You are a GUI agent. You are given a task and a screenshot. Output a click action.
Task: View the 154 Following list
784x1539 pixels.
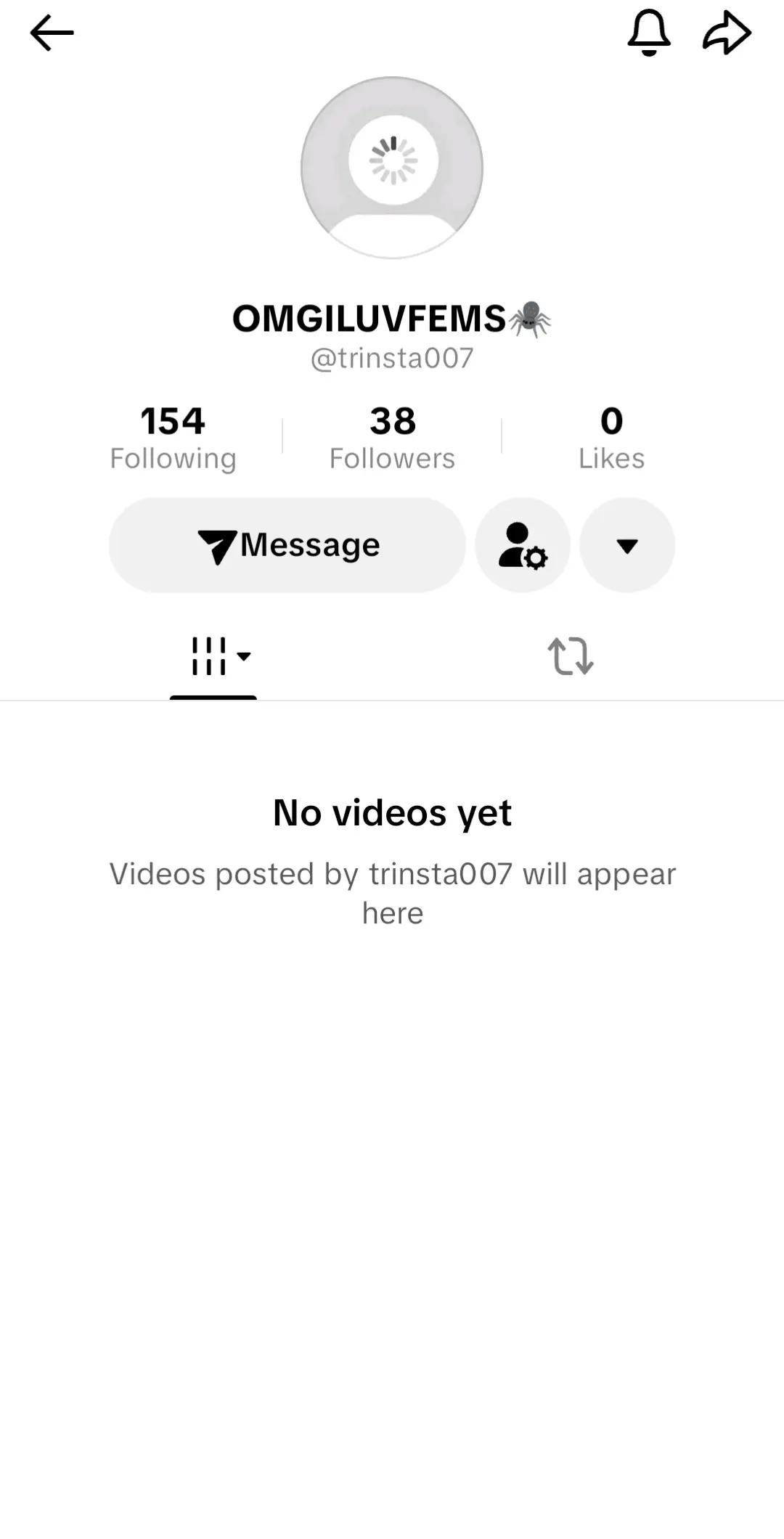point(173,438)
